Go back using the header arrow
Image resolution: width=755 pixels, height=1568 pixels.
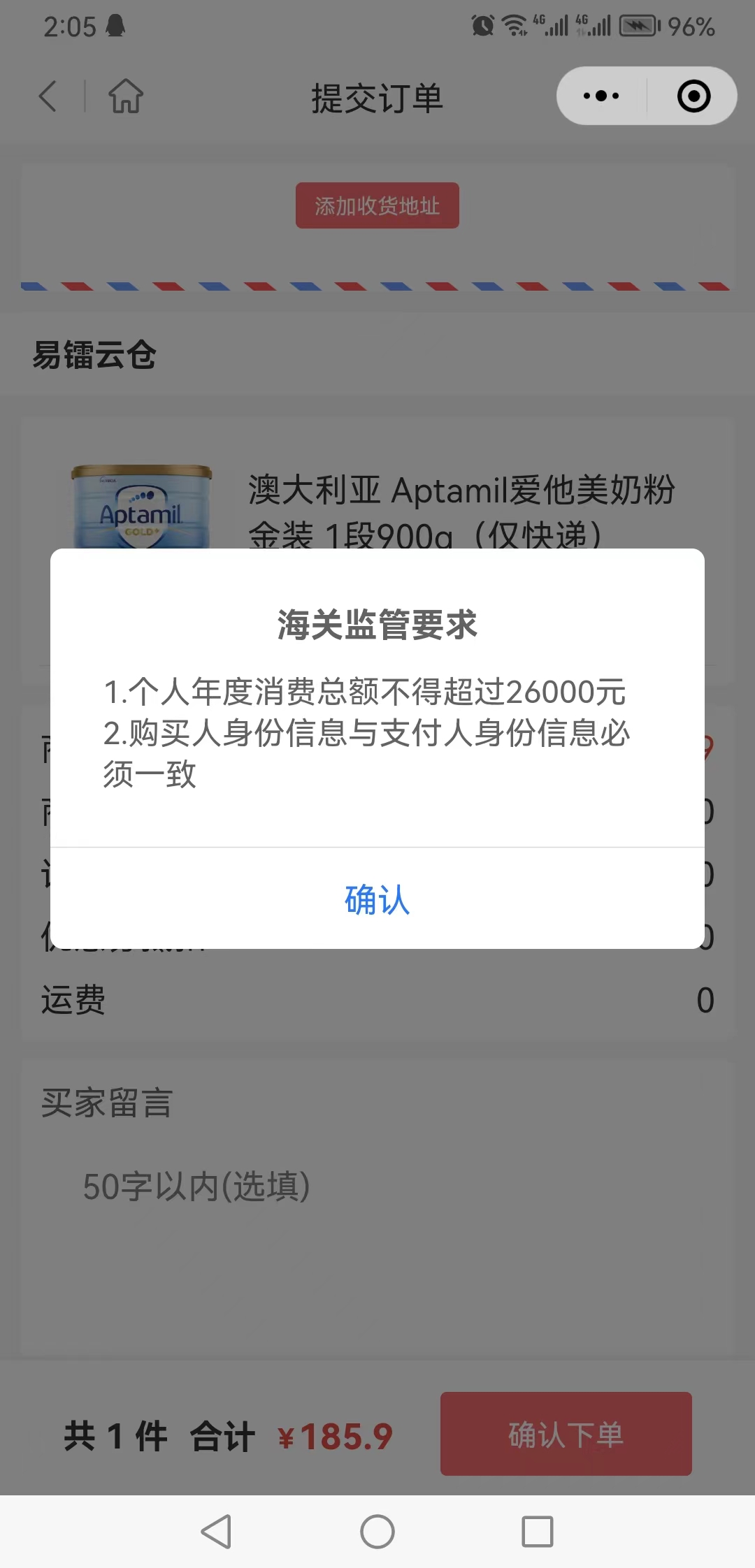[x=48, y=96]
